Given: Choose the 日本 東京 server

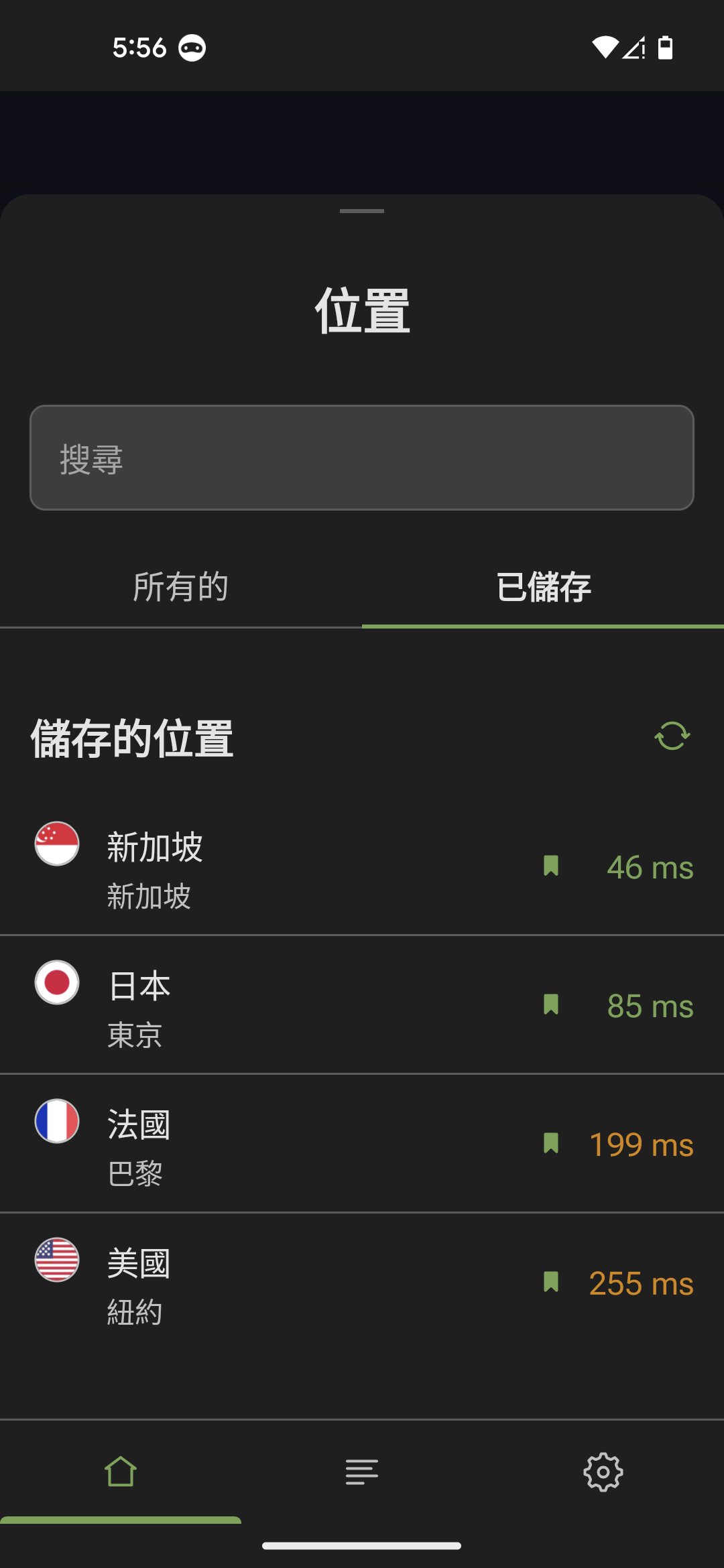Looking at the screenshot, I should 268,1006.
